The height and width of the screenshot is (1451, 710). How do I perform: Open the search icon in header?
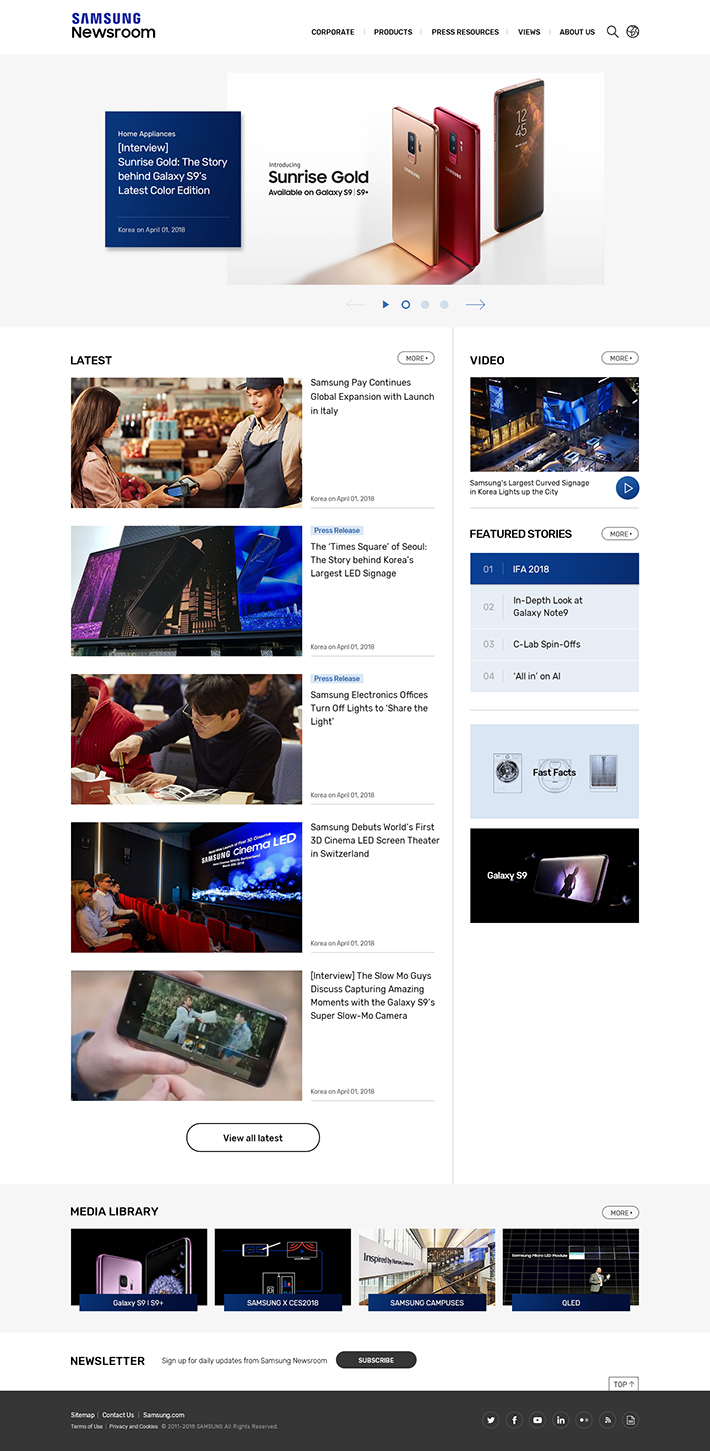click(612, 32)
